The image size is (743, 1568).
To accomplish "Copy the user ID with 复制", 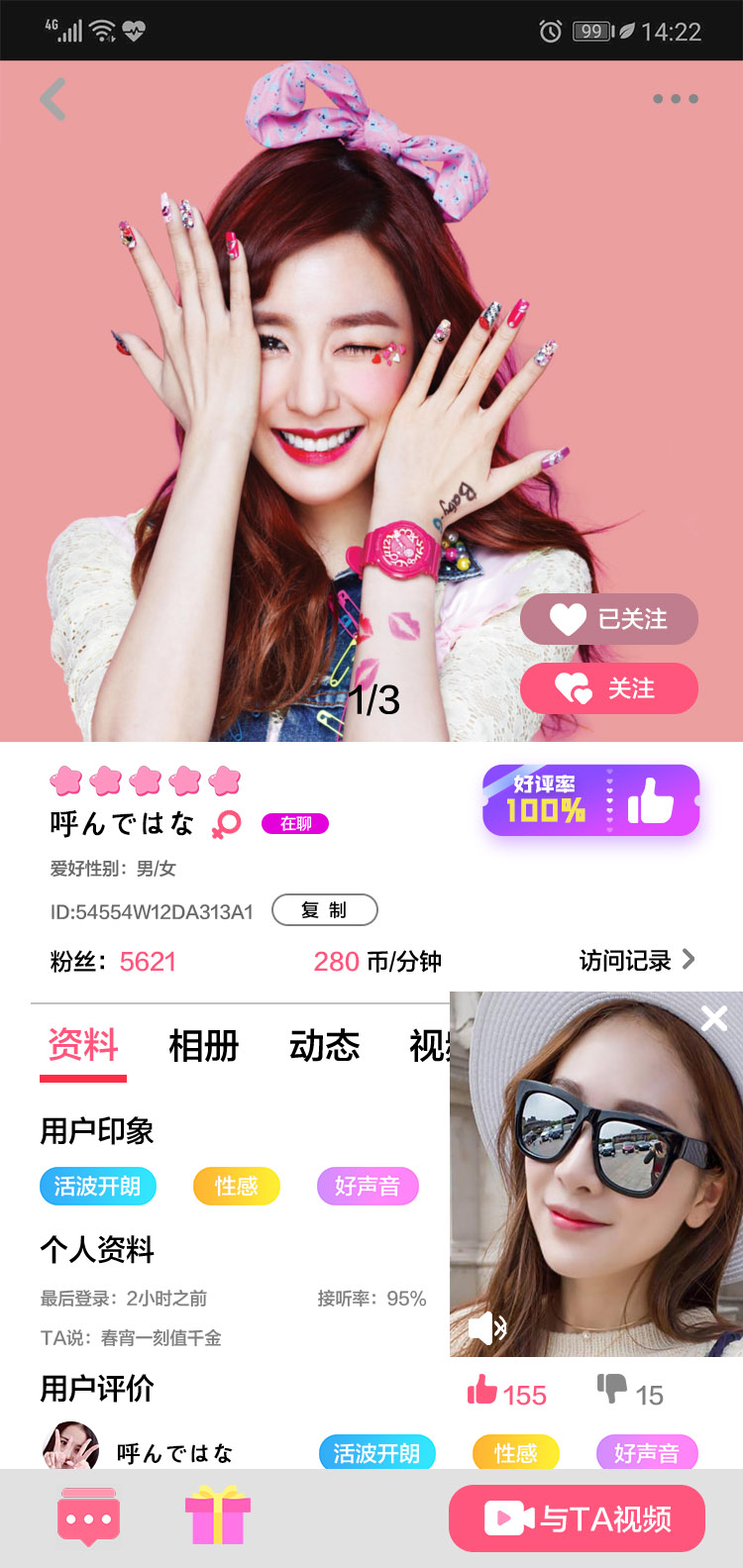I will coord(324,910).
